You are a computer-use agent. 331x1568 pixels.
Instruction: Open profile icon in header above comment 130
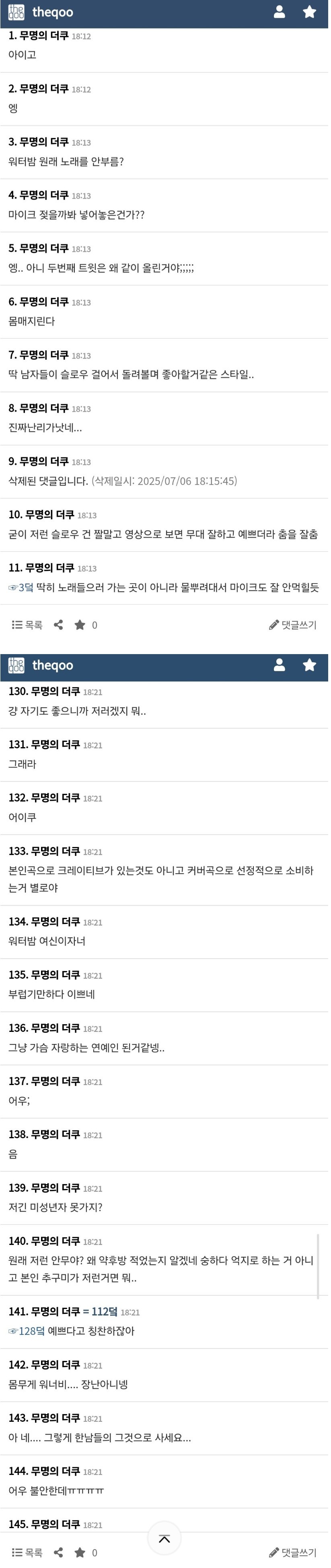280,665
